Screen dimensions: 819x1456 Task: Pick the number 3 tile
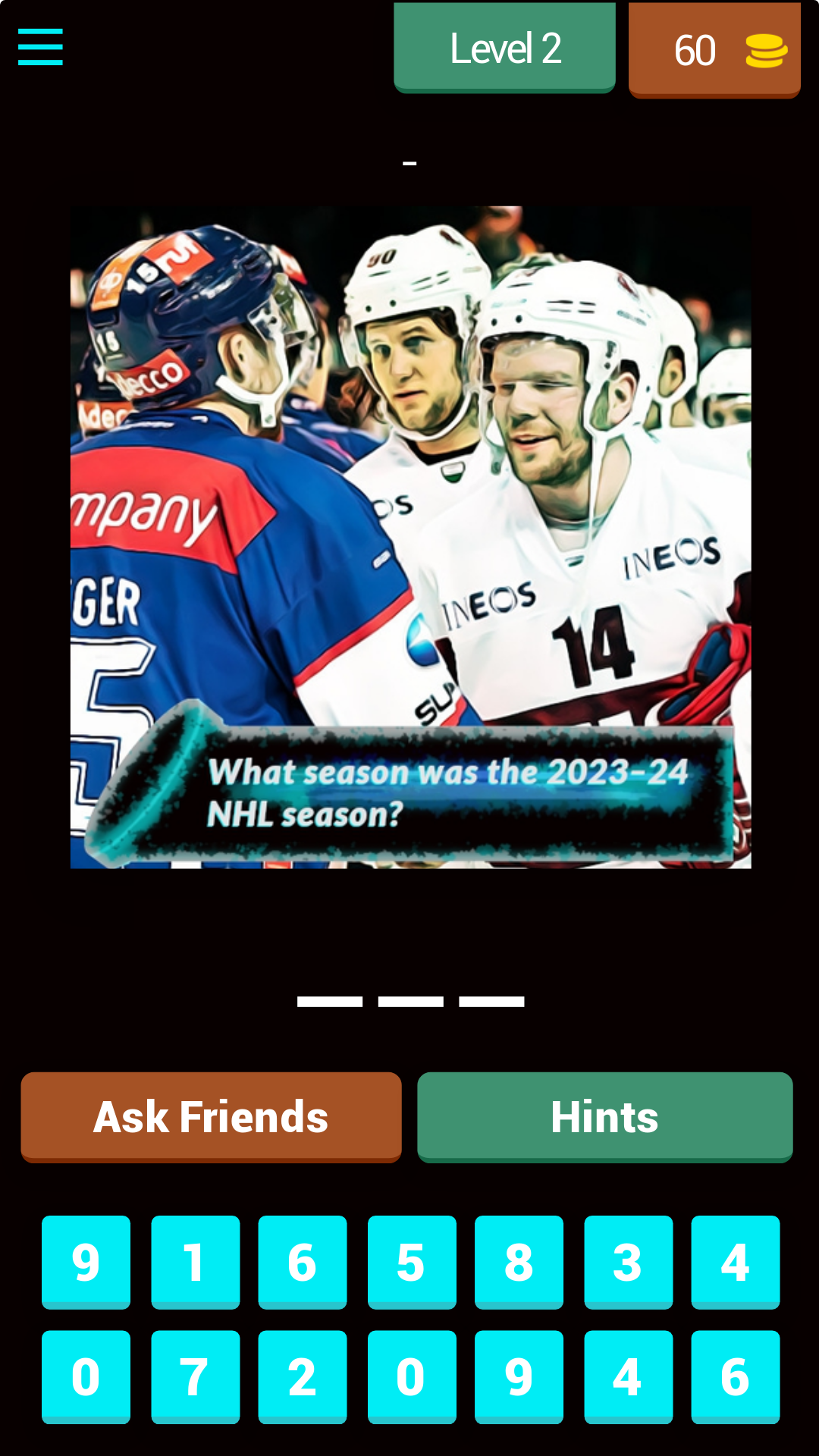pyautogui.click(x=628, y=1262)
